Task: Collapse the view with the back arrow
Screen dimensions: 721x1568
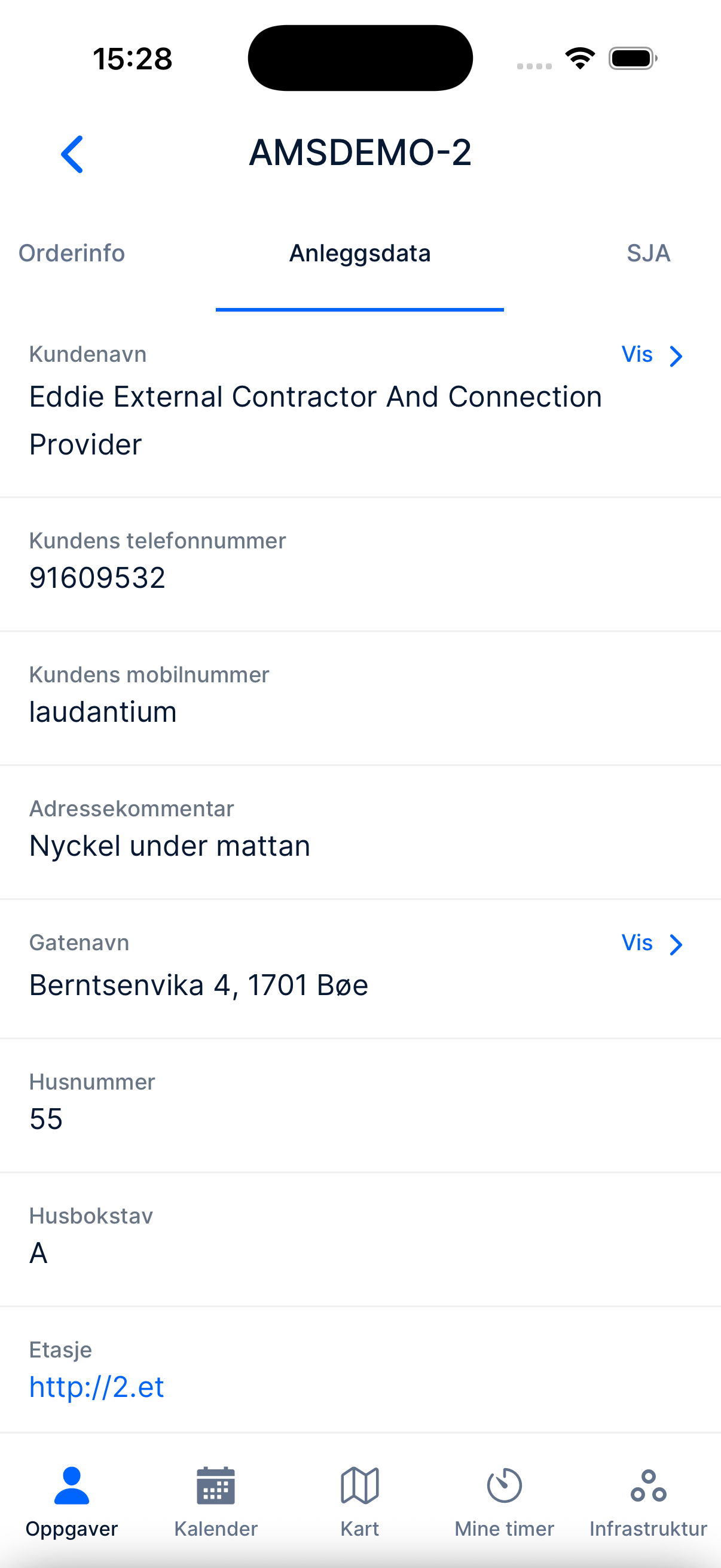Action: (x=71, y=154)
